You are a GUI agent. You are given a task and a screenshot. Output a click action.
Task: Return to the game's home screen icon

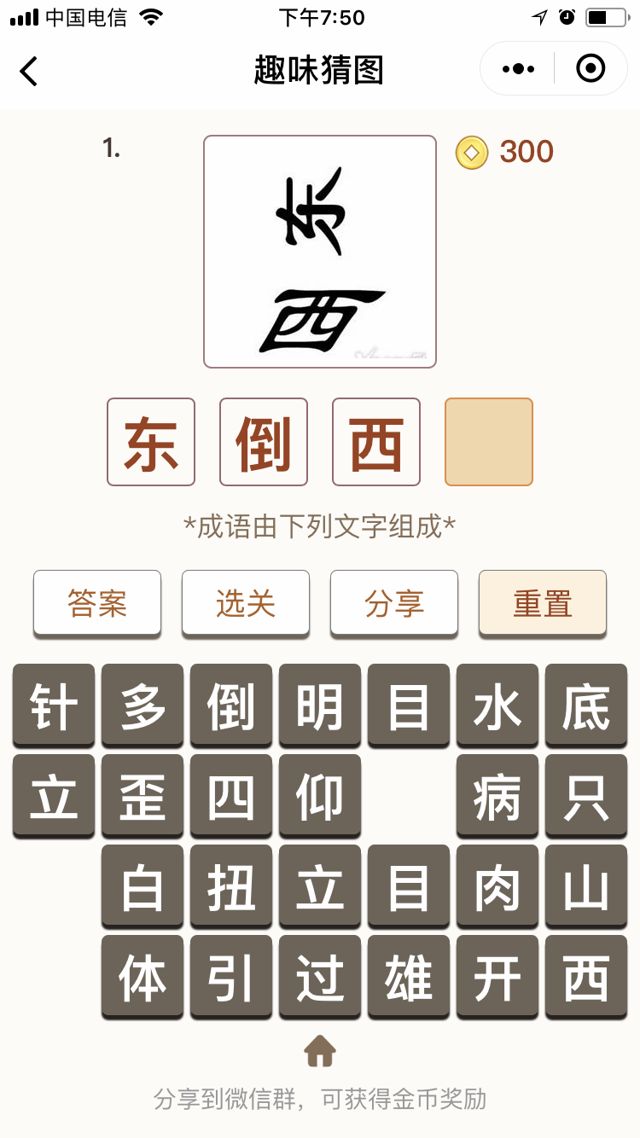320,1051
